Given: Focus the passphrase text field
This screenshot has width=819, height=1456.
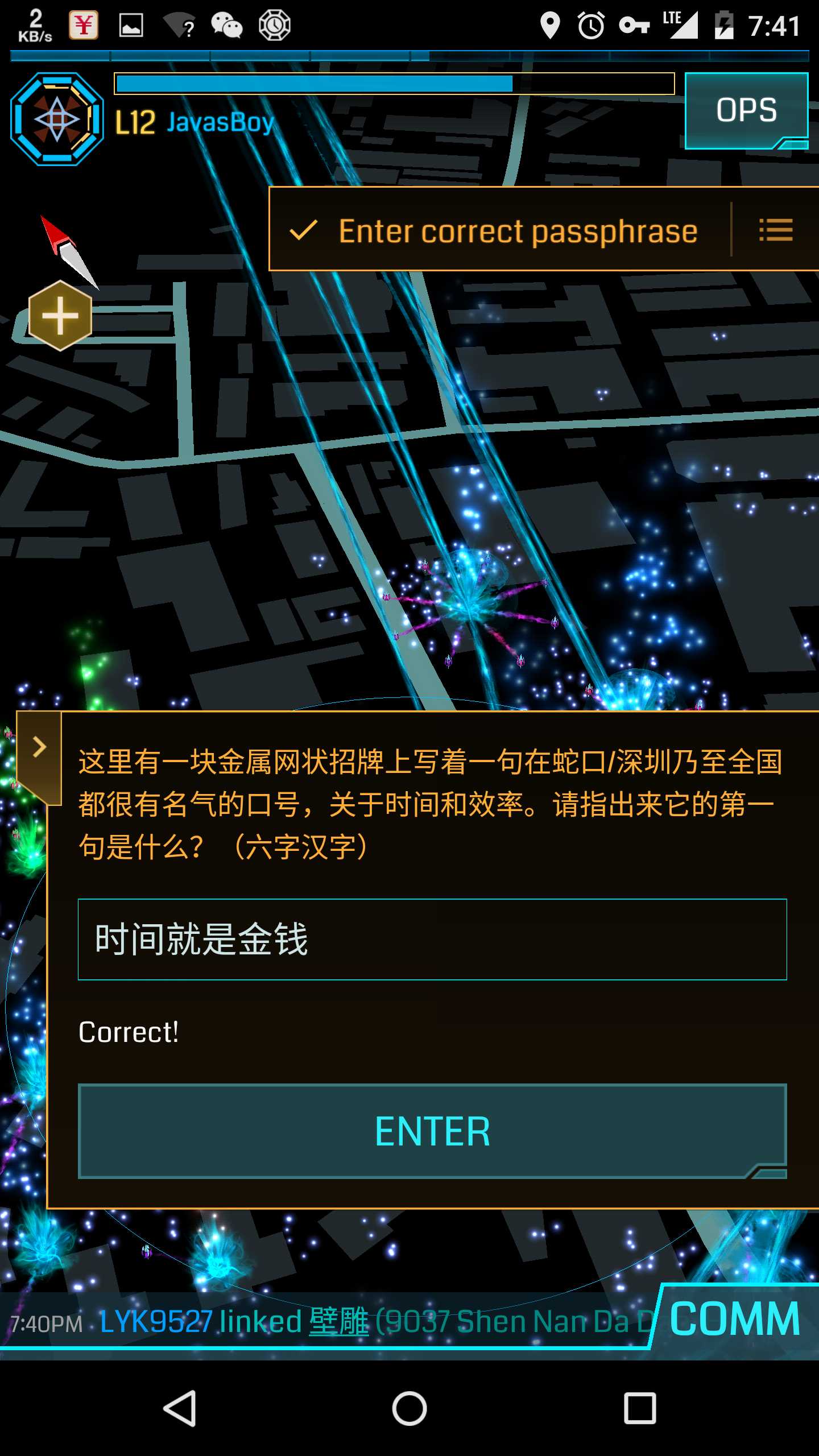Looking at the screenshot, I should 432,940.
